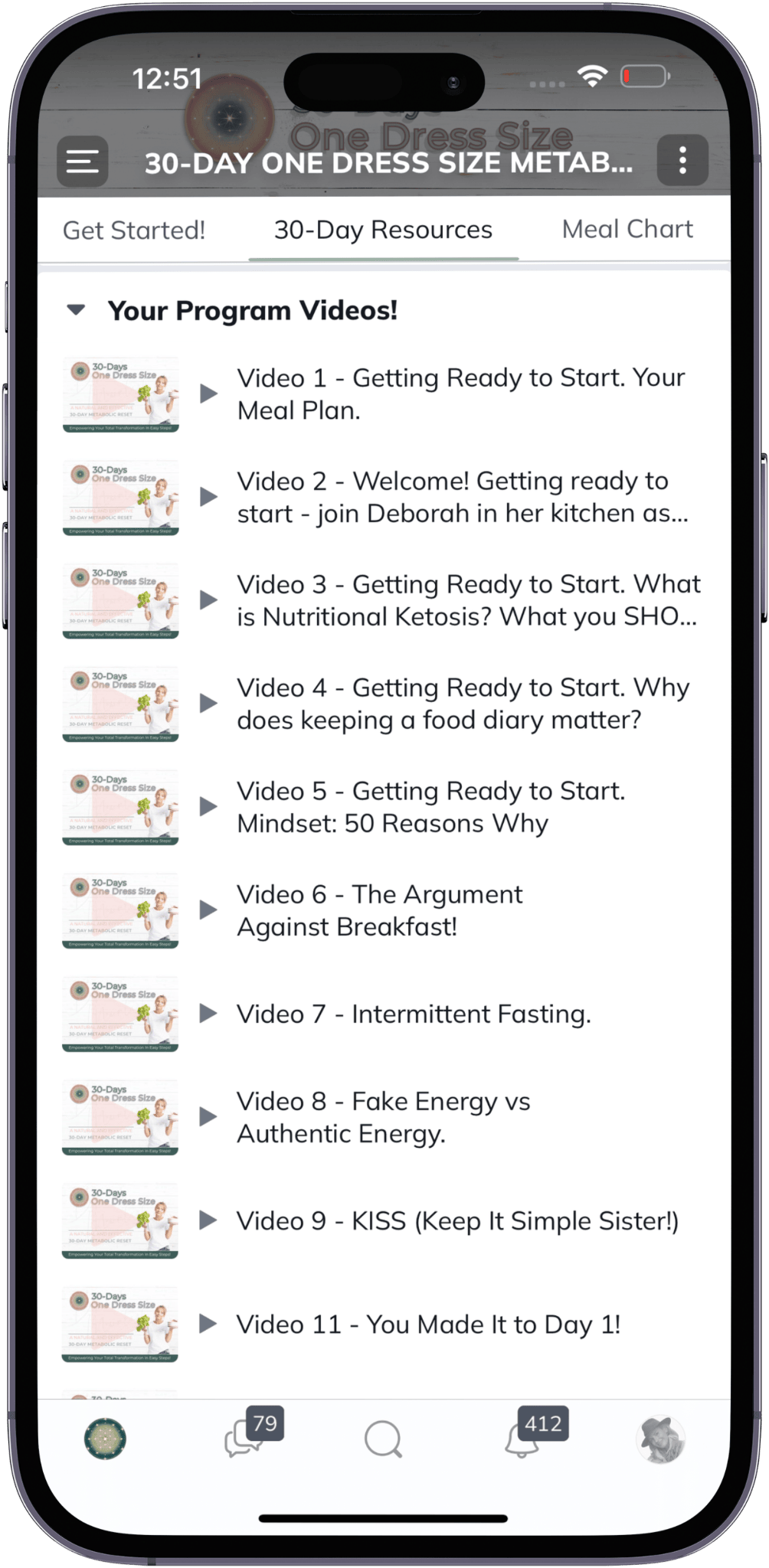The width and height of the screenshot is (769, 1568).
Task: Switch to the Get Started! tab
Action: (x=134, y=230)
